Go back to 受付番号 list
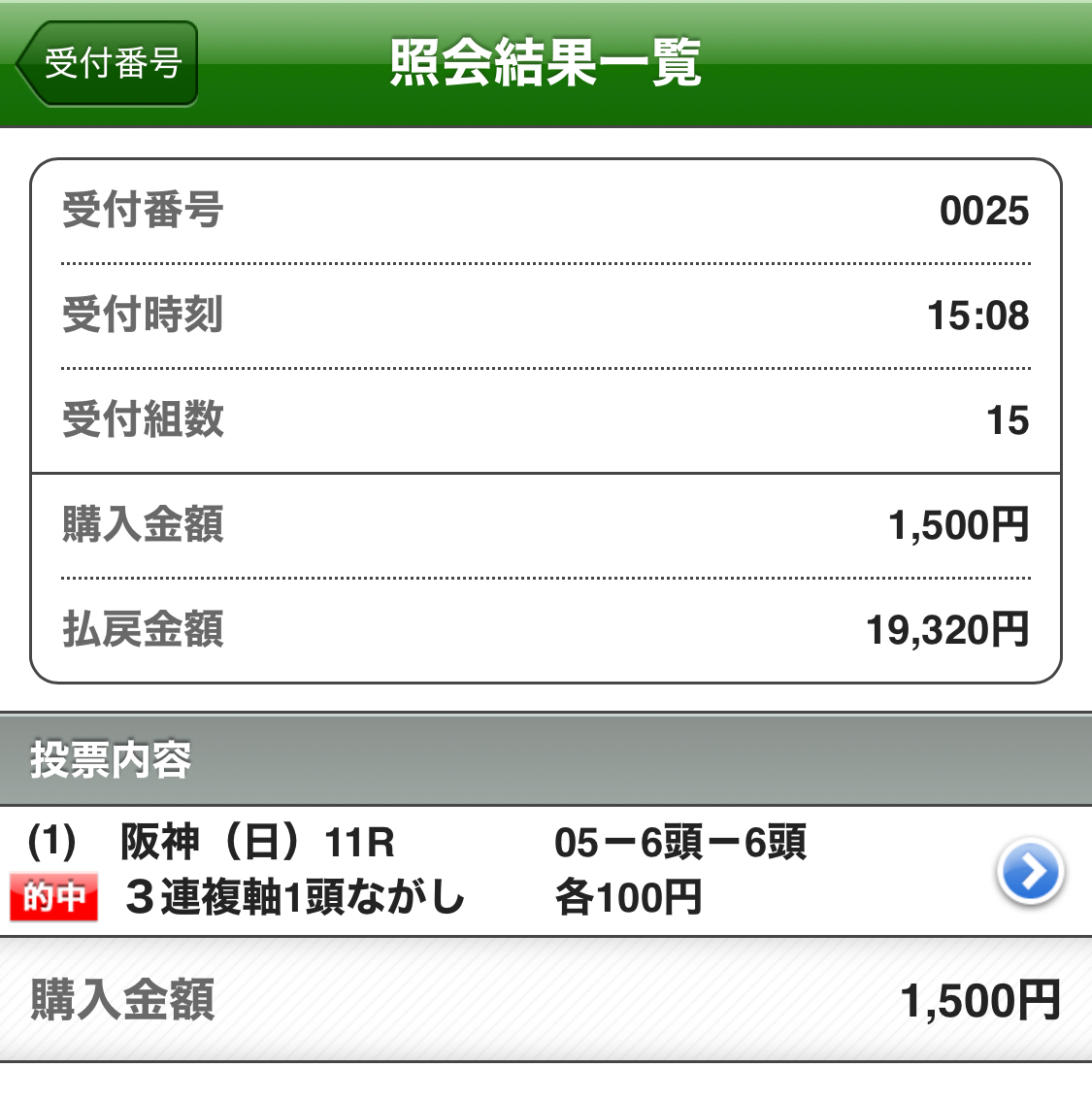Screen dimensions: 1092x1101 [107, 63]
